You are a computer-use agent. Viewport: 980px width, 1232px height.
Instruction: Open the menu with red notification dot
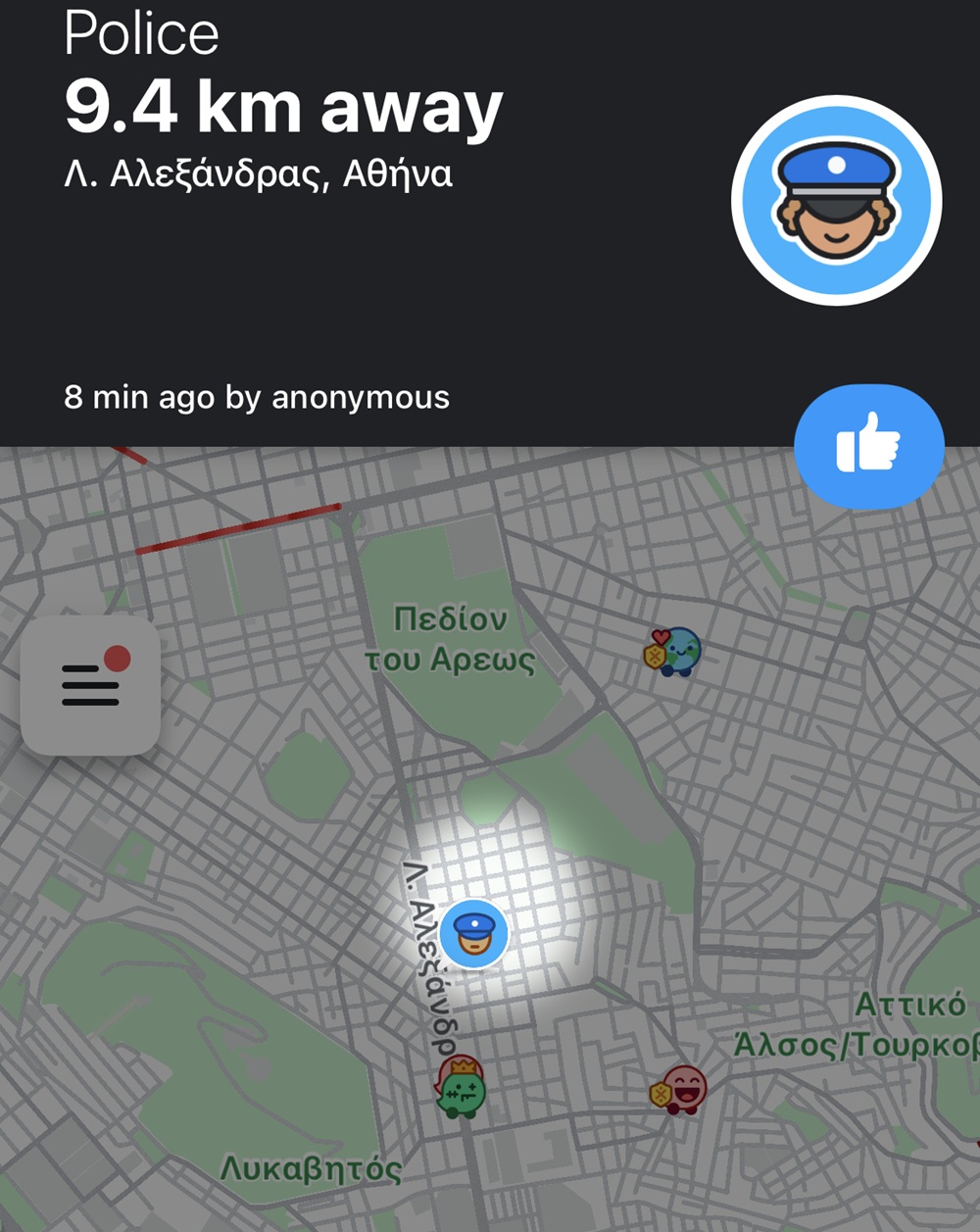(91, 684)
